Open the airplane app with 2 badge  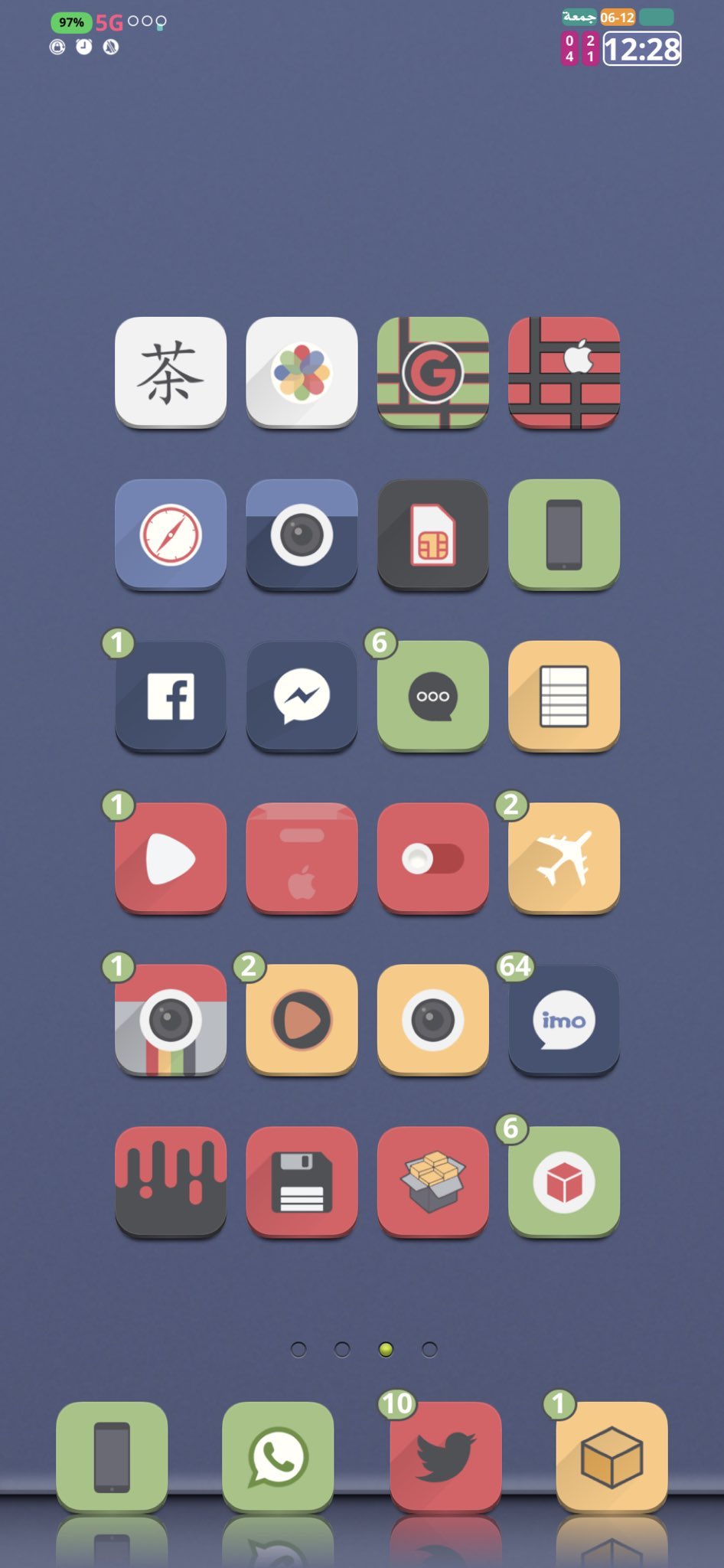(564, 857)
